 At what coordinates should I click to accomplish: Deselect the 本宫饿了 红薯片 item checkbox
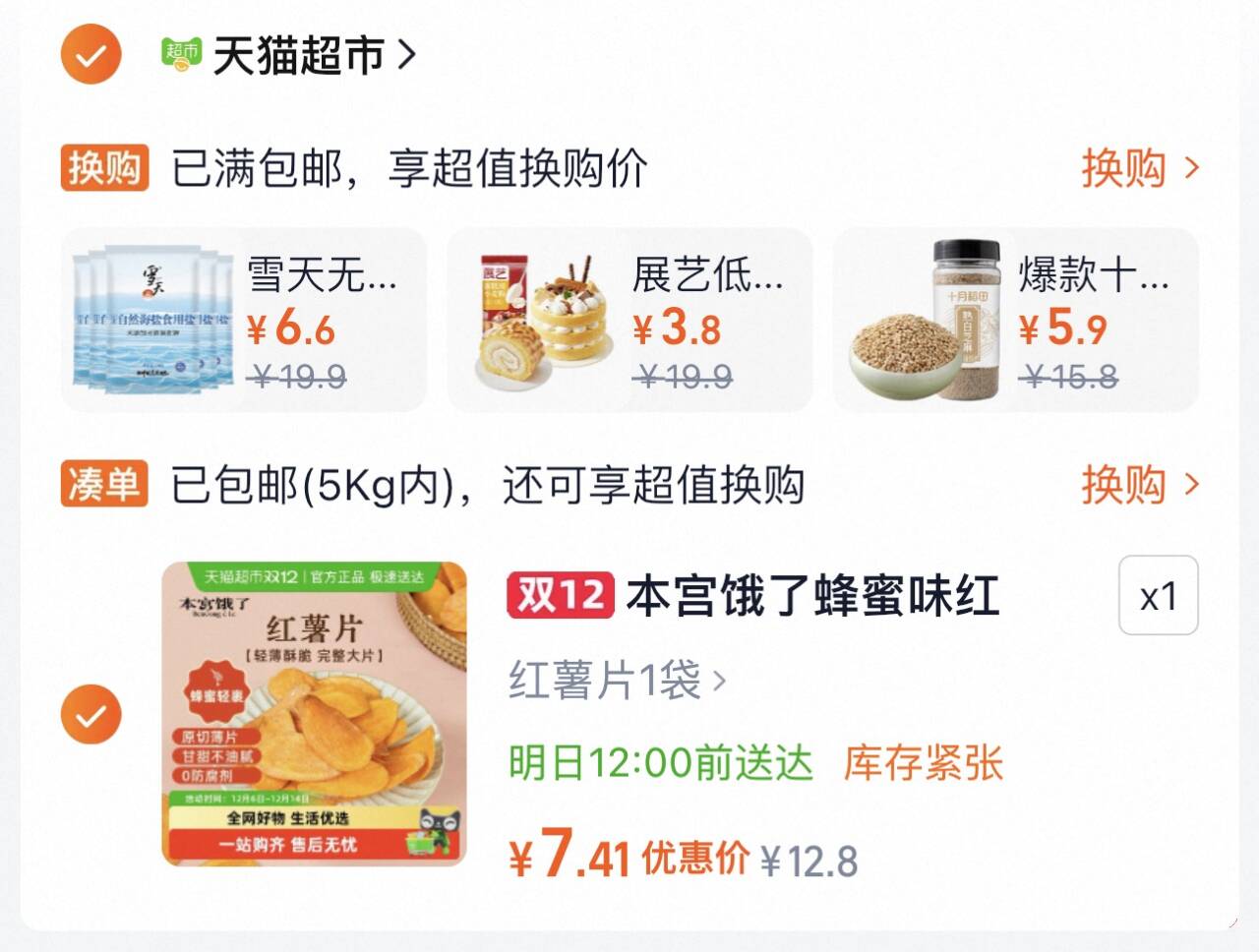tap(90, 715)
